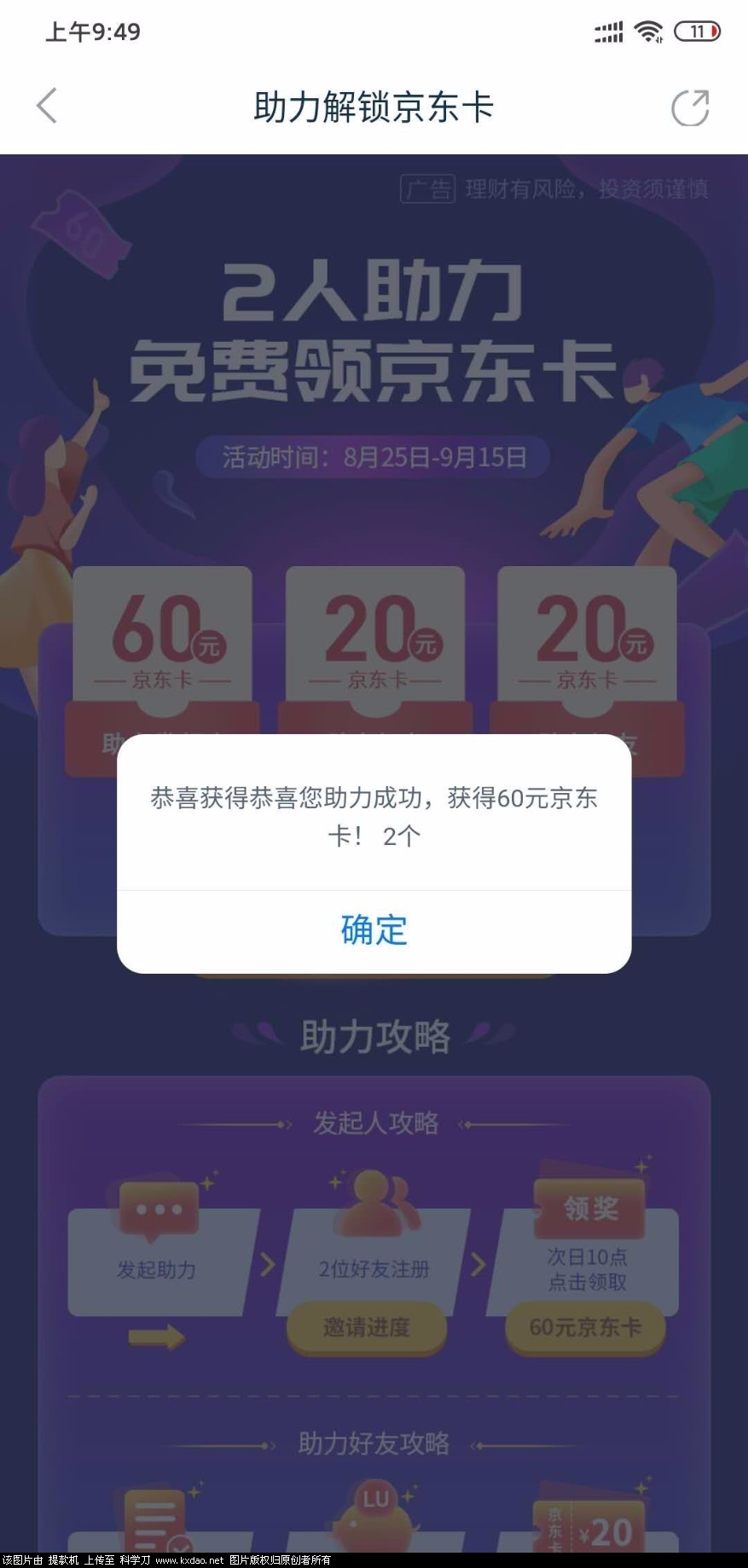Screen dimensions: 748x1568
Task: Share this page via top-right icon
Action: pos(689,107)
